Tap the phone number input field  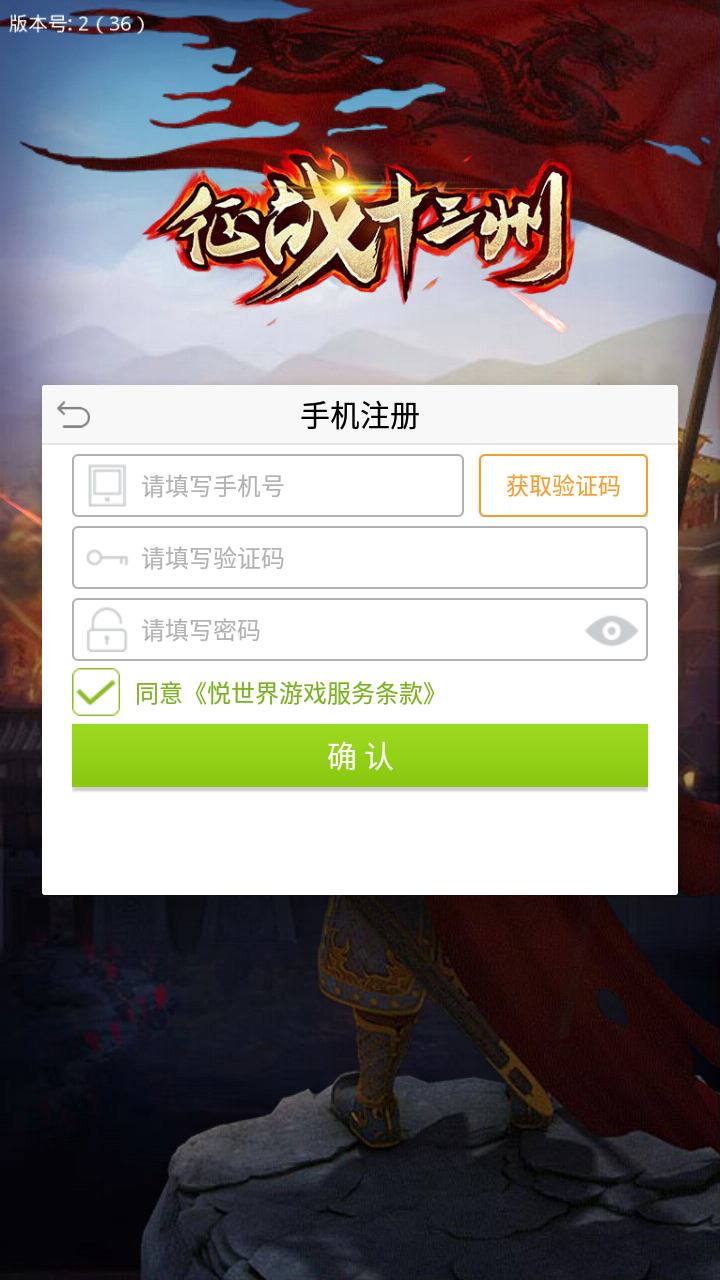click(x=290, y=486)
